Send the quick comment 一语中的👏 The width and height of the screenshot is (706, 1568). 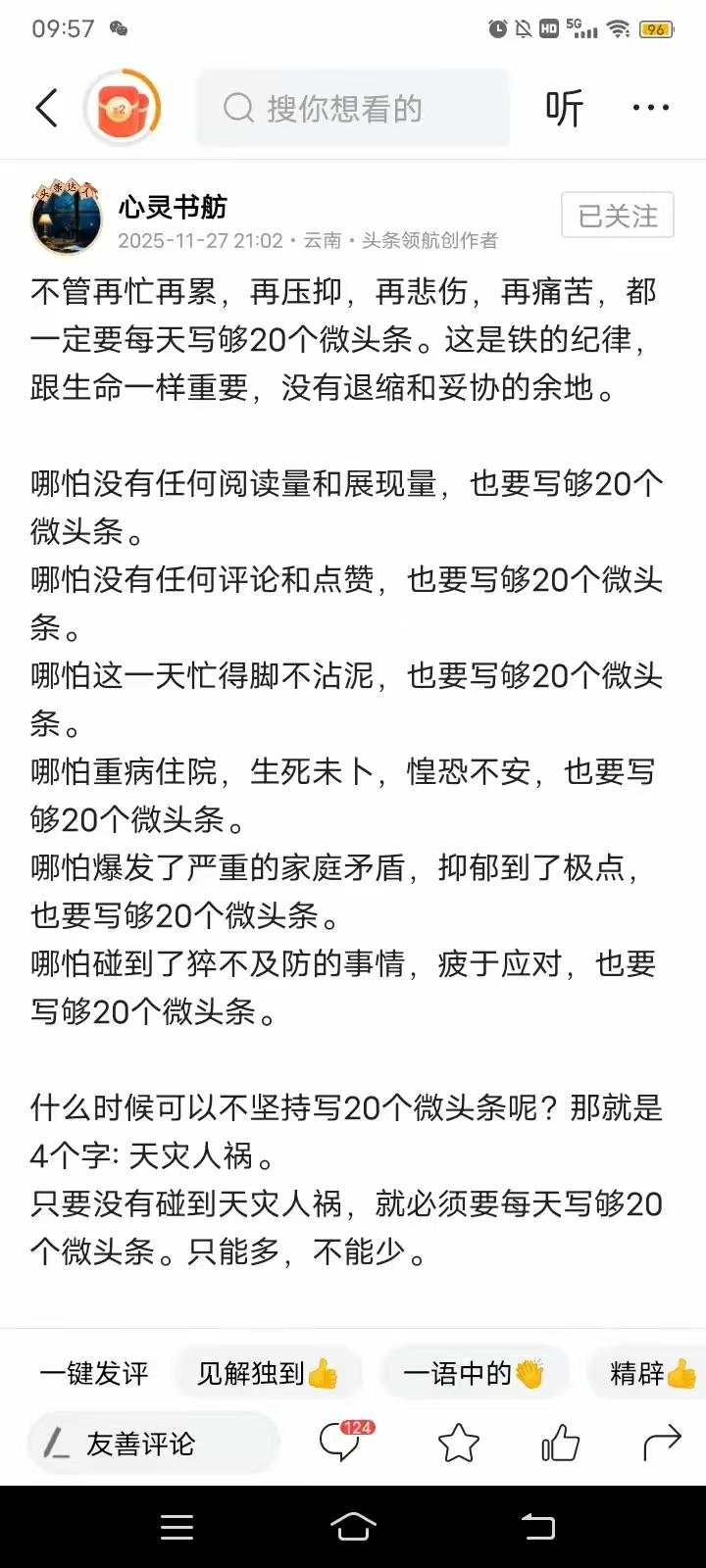[475, 1373]
